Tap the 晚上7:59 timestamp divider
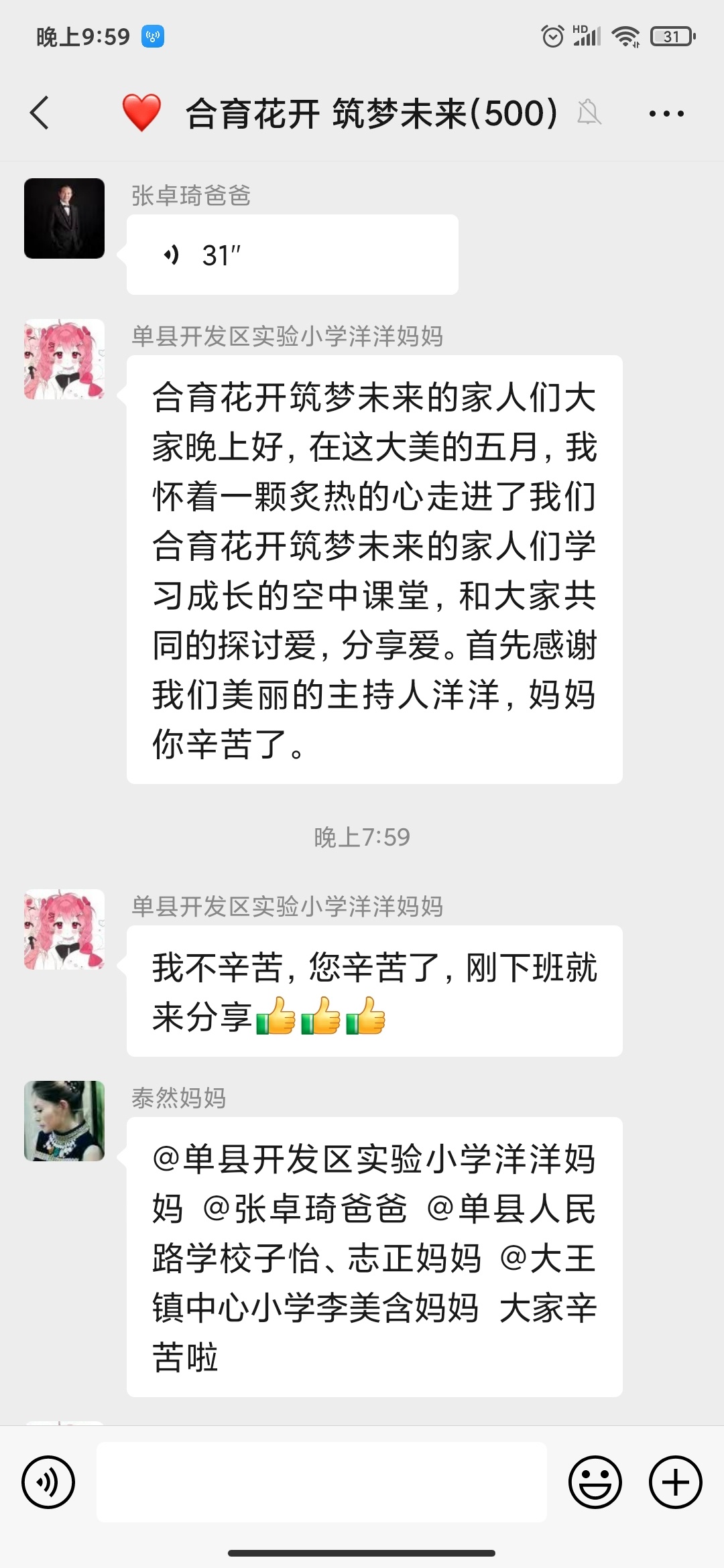The width and height of the screenshot is (724, 1568). point(362,836)
